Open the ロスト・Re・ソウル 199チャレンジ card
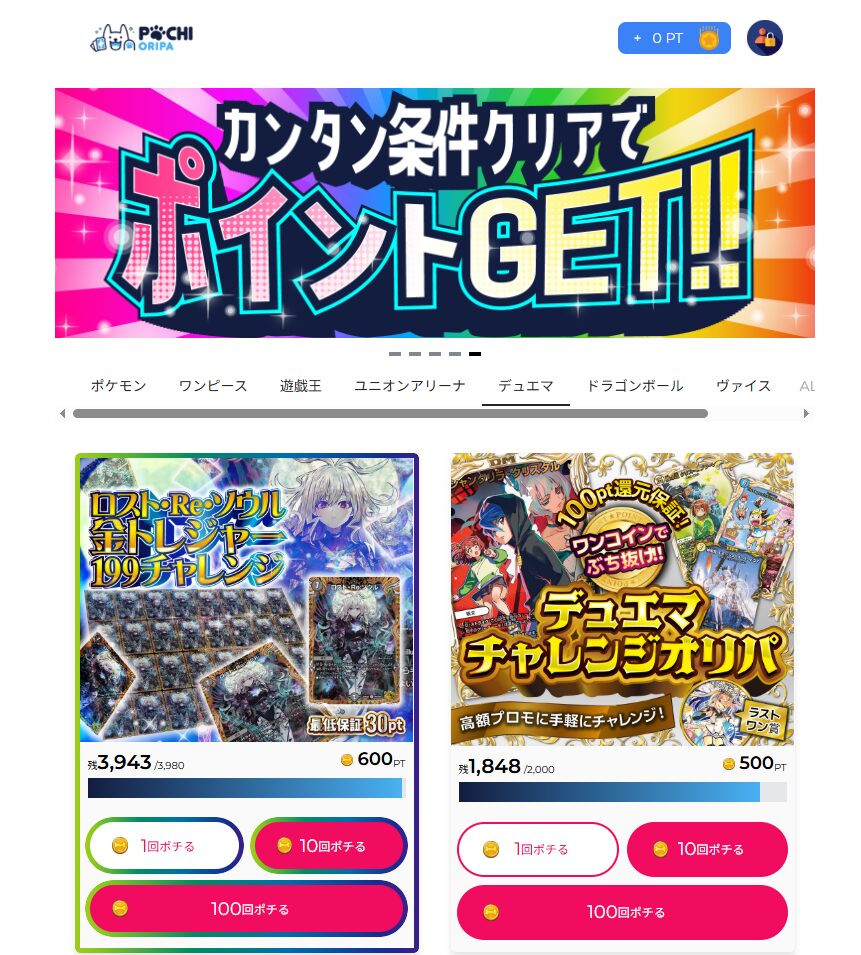The width and height of the screenshot is (861, 955). (x=247, y=600)
